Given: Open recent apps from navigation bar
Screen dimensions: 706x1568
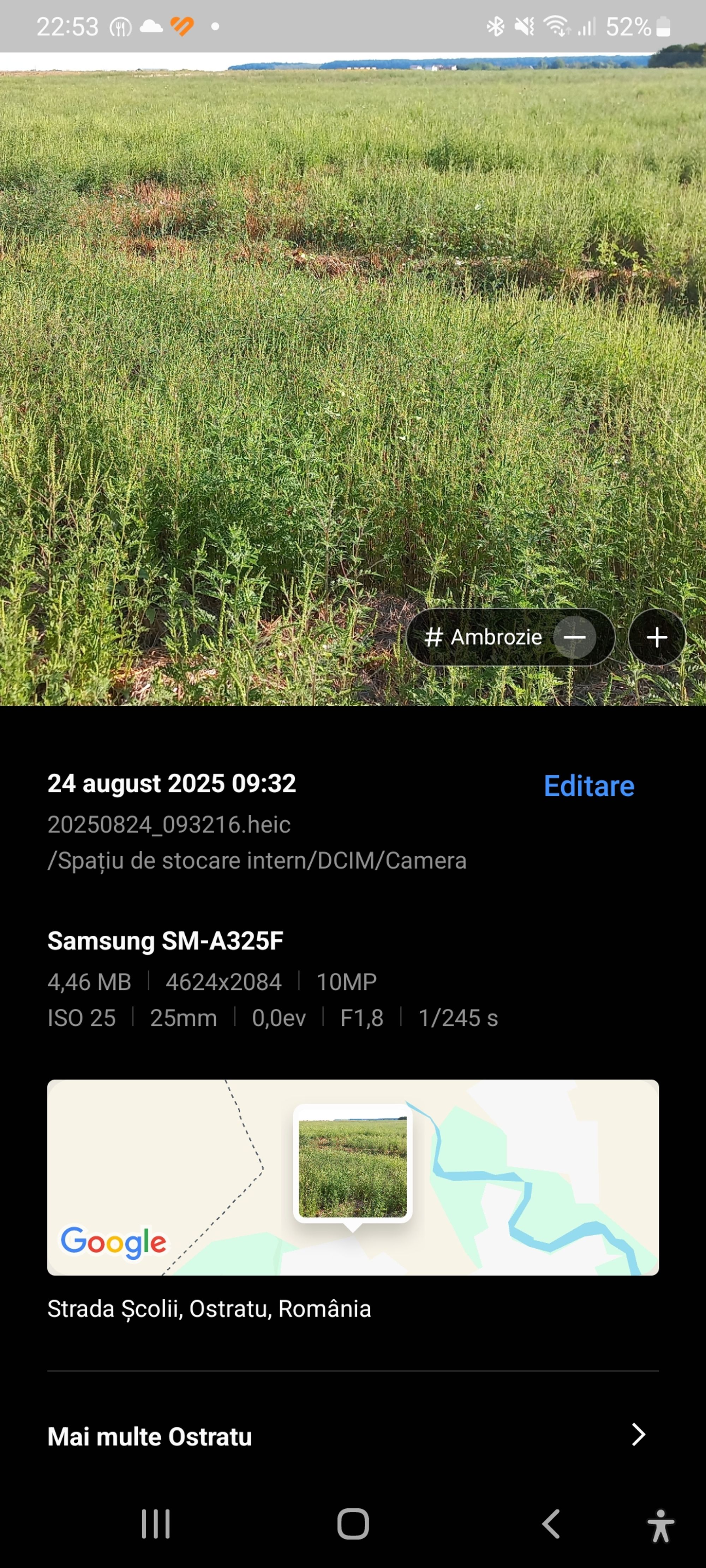Looking at the screenshot, I should tap(156, 1524).
